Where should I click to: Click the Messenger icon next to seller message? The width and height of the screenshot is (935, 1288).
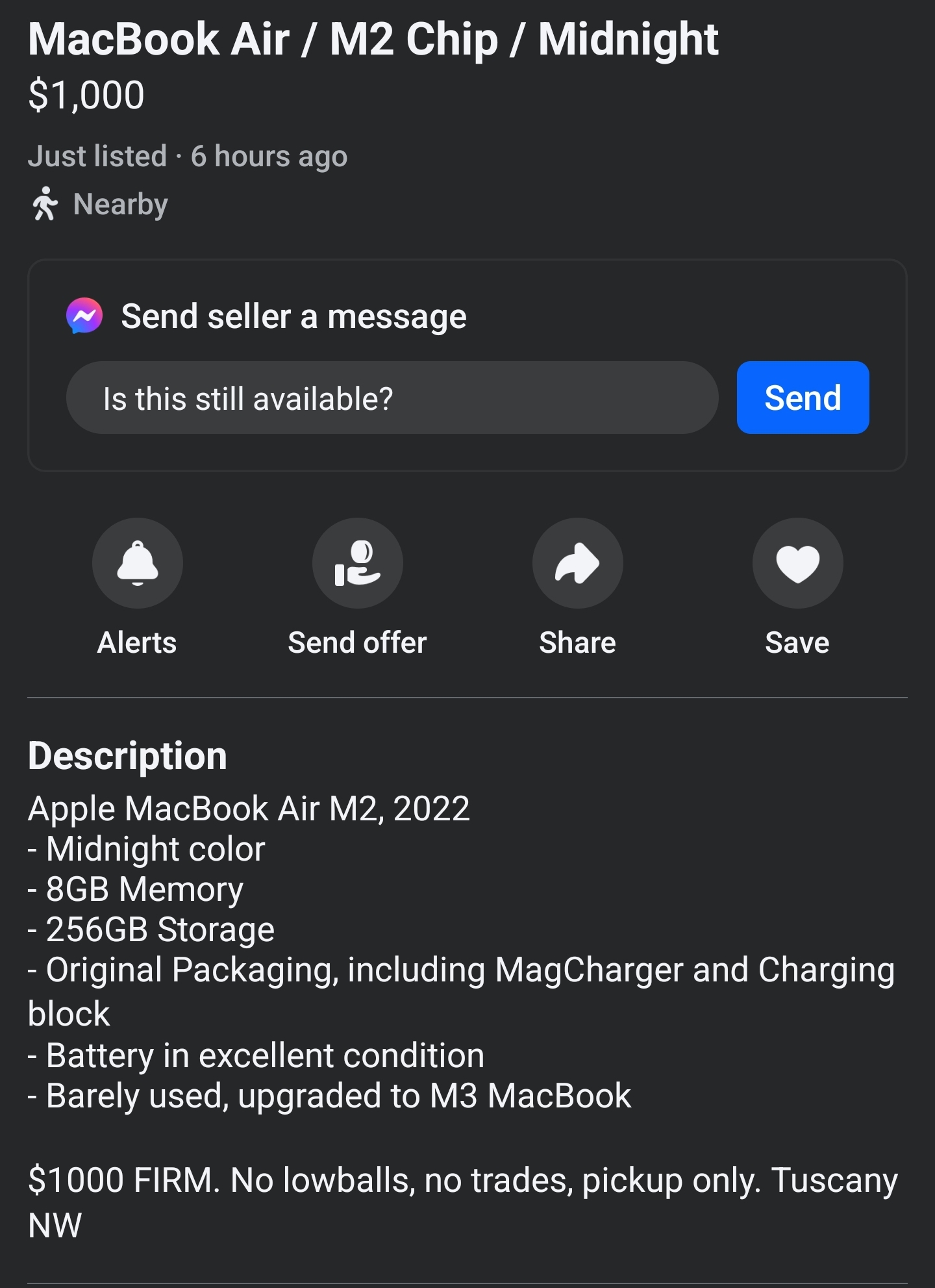[85, 316]
